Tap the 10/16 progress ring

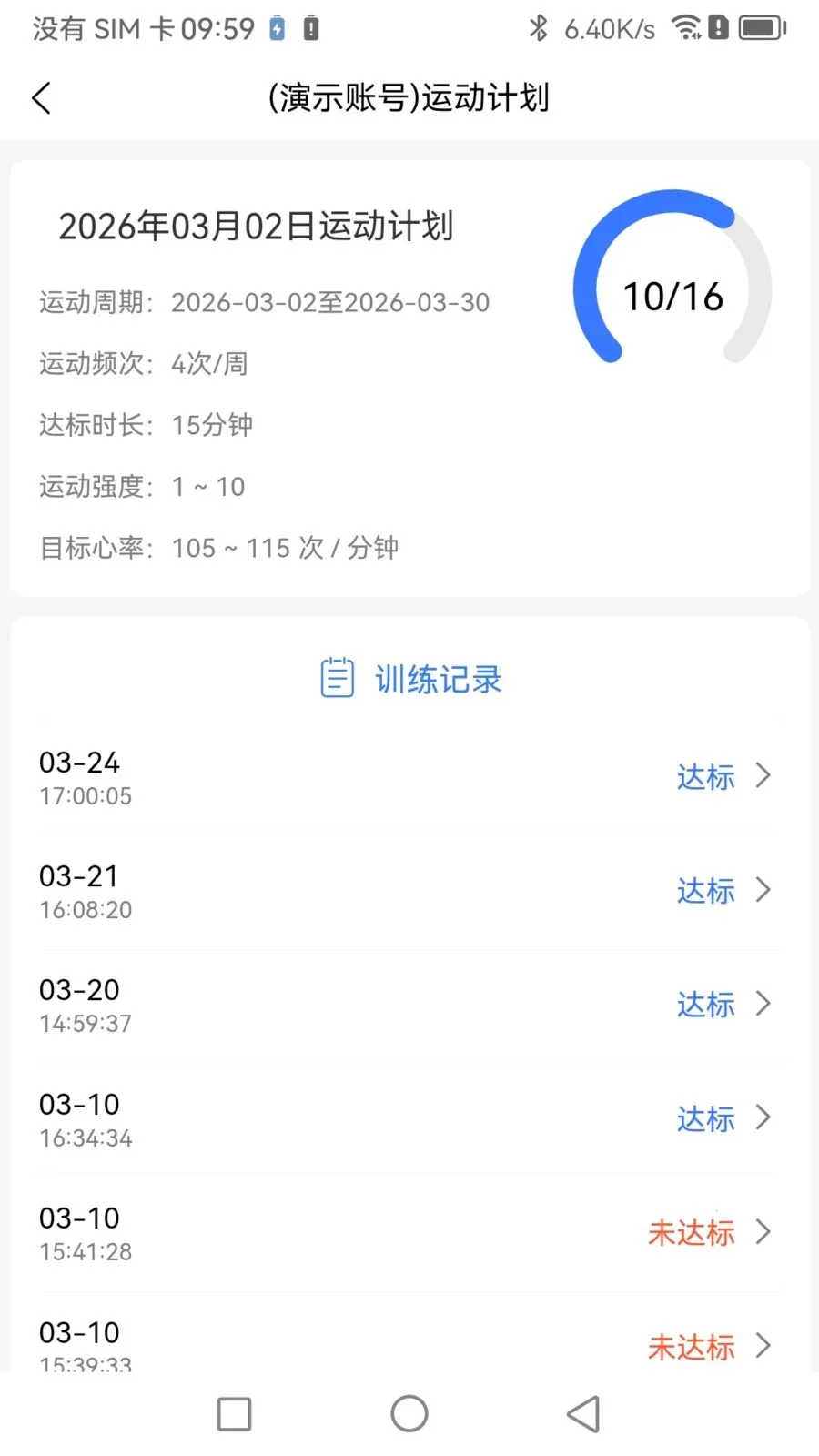(672, 293)
